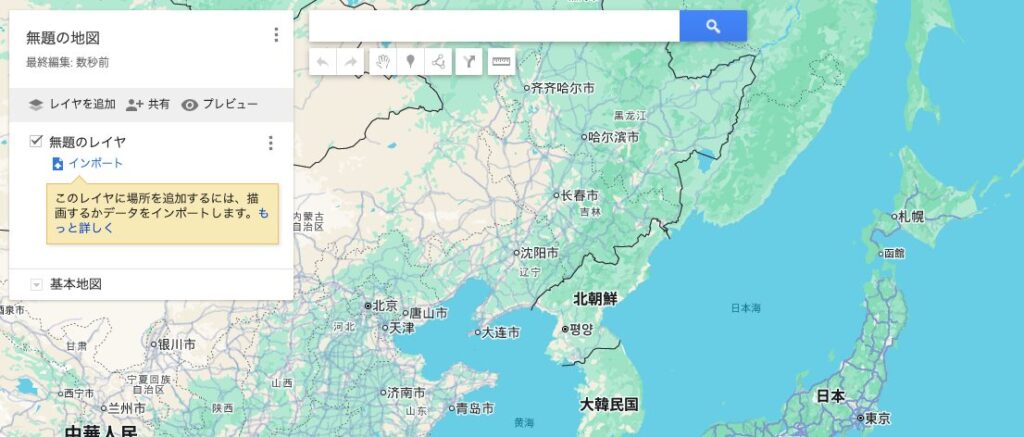Select the measure distance ruler tool
This screenshot has height=437, width=1024.
pos(501,62)
